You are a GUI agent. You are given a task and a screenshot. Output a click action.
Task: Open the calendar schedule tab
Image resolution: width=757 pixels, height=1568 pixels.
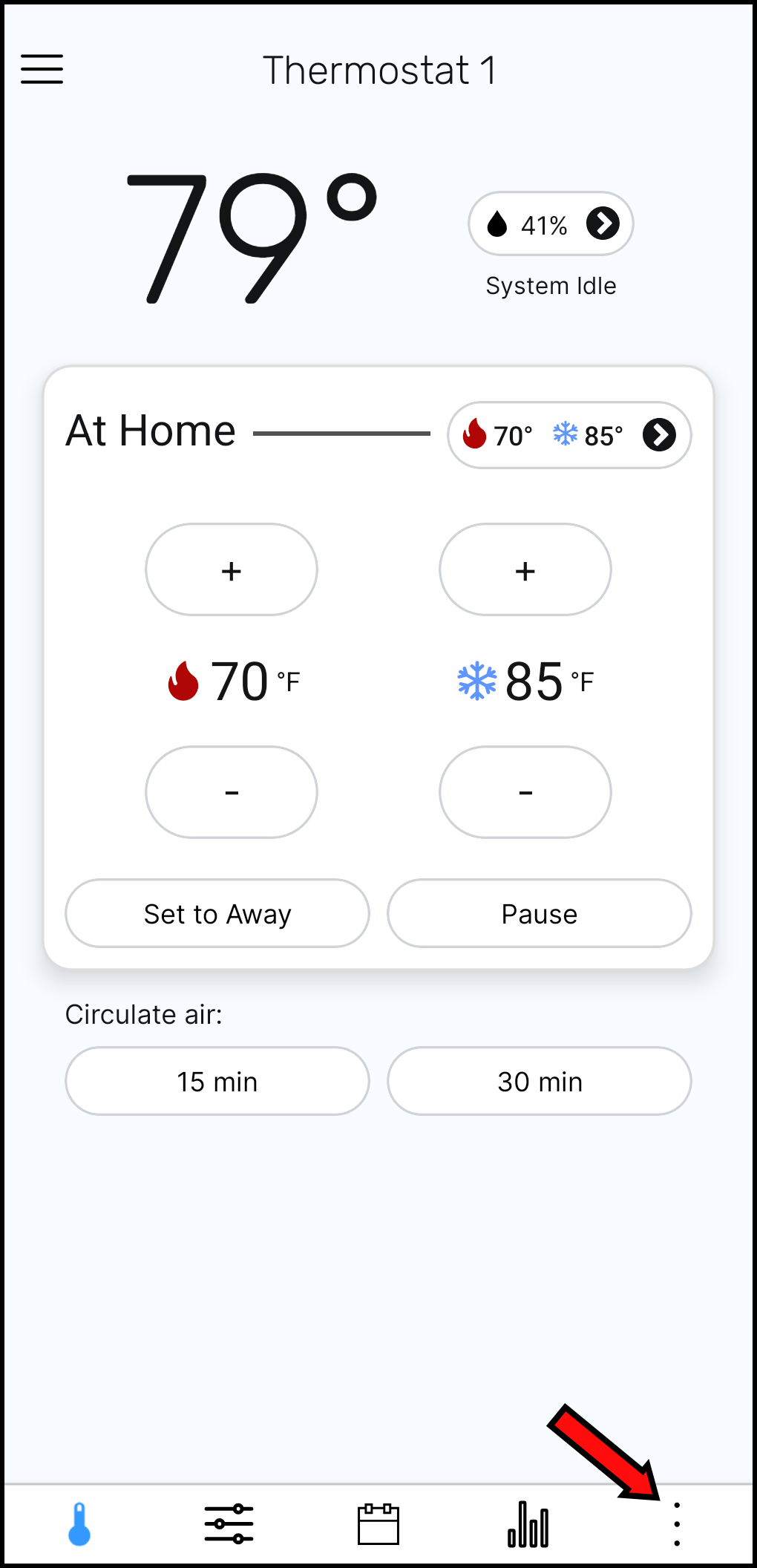(378, 1524)
